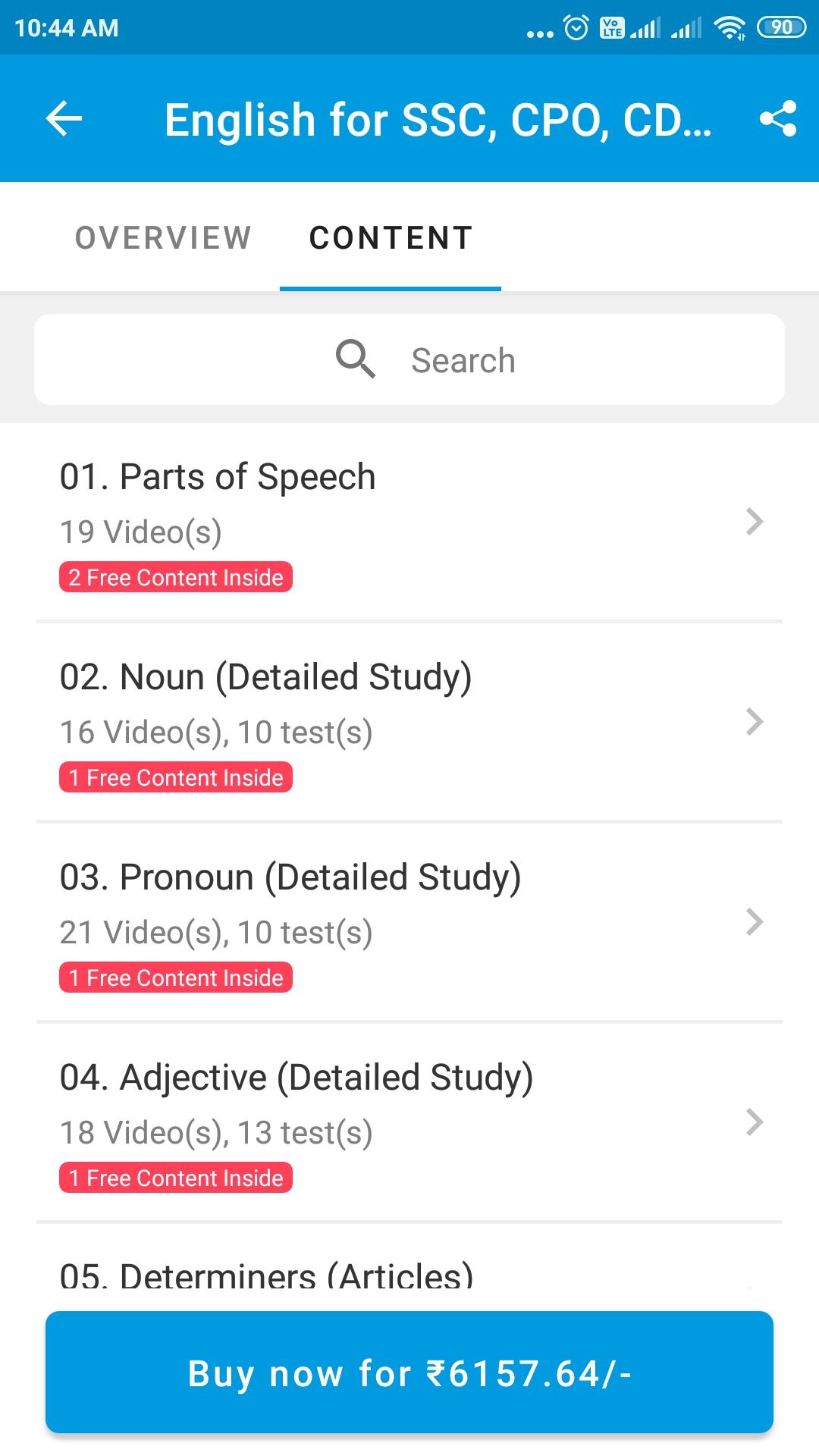Open 02. Noun (Detailed Study)
This screenshot has width=819, height=1456.
tap(409, 723)
